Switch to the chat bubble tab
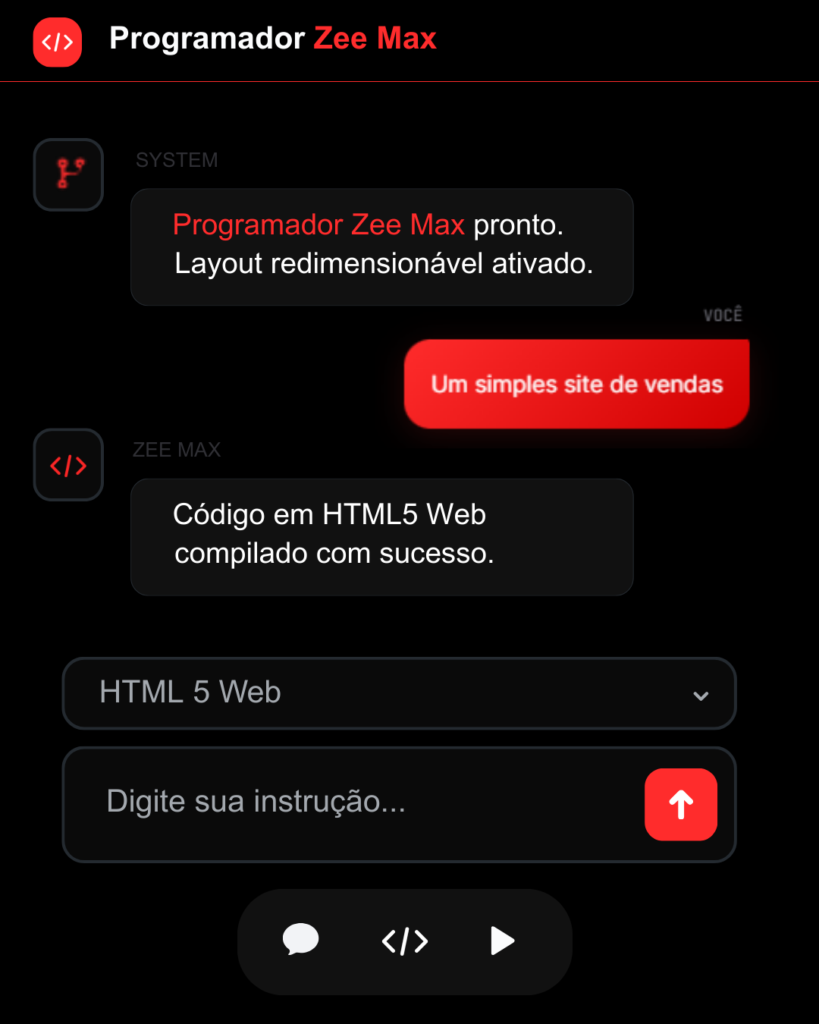Image resolution: width=819 pixels, height=1024 pixels. click(301, 941)
